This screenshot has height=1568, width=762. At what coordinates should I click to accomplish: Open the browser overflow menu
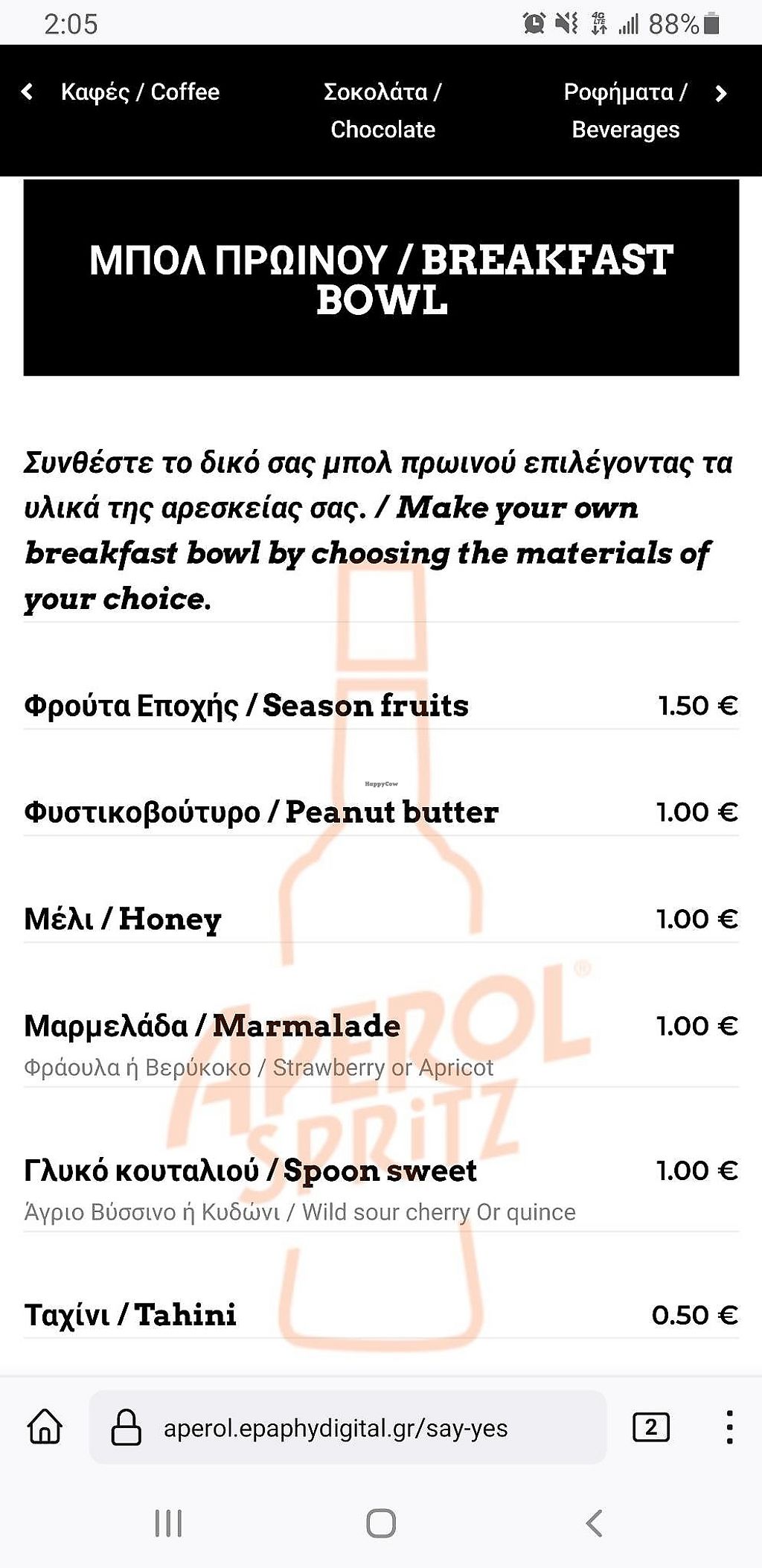pos(729,1427)
